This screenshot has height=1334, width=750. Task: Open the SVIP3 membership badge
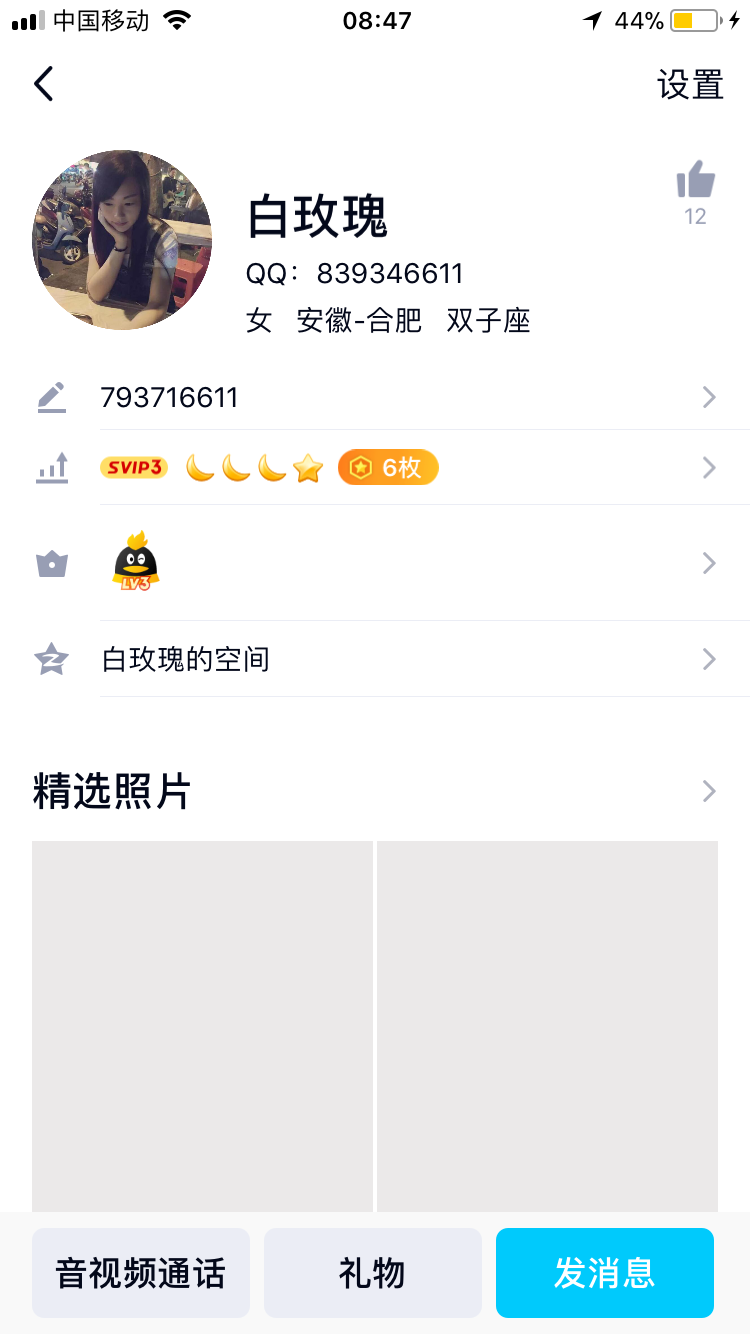pos(134,467)
